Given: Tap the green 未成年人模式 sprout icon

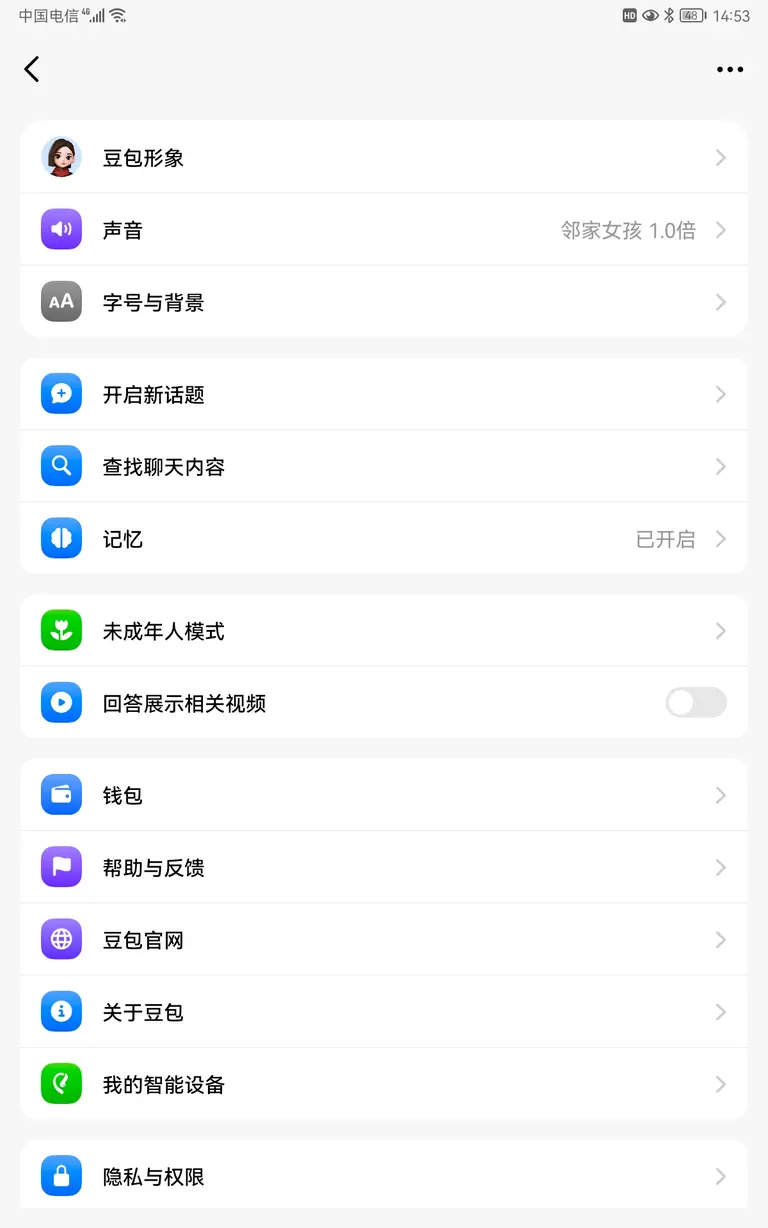Looking at the screenshot, I should coord(61,630).
